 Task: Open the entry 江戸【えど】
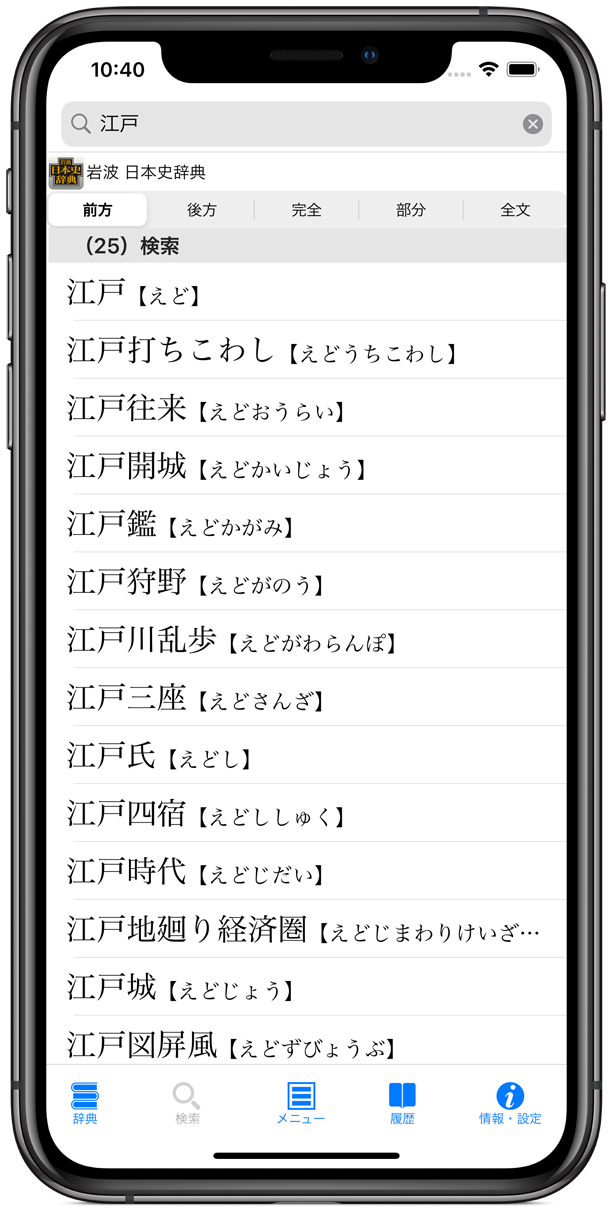[x=306, y=293]
